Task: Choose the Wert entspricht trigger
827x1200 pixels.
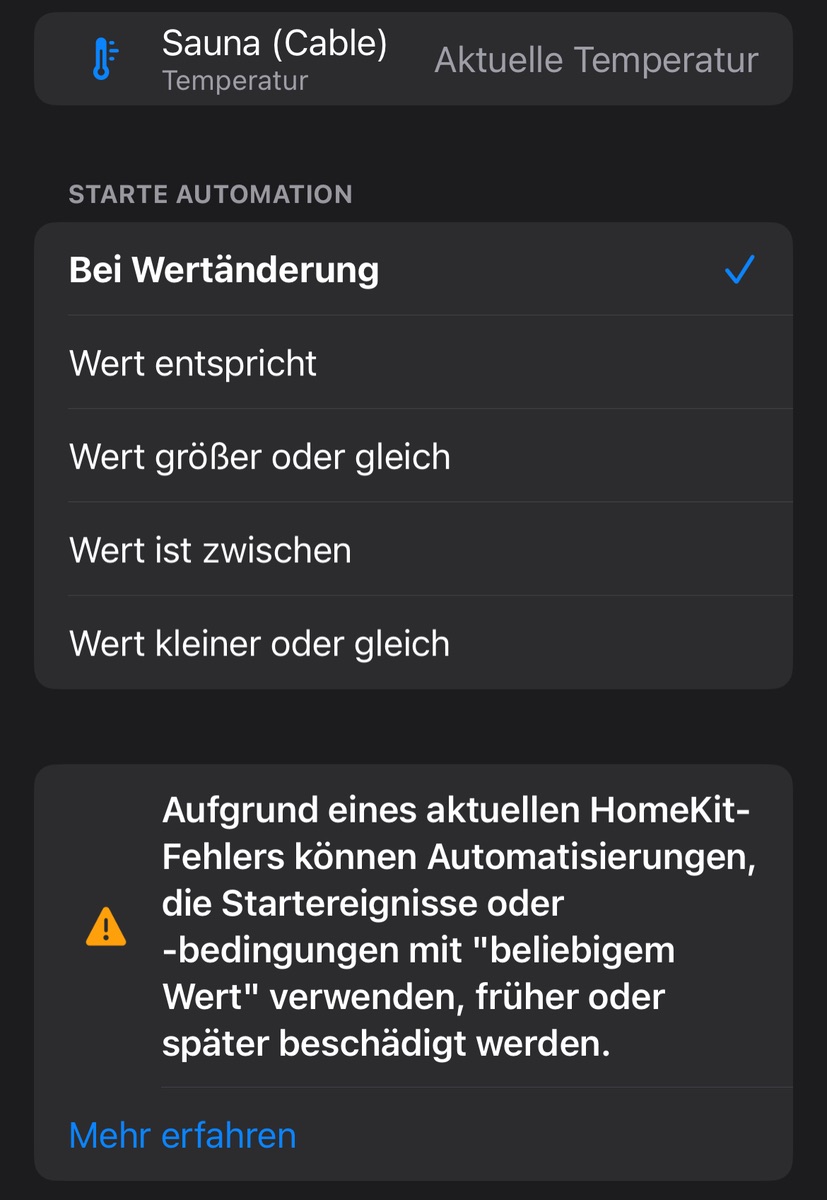Action: pos(413,363)
